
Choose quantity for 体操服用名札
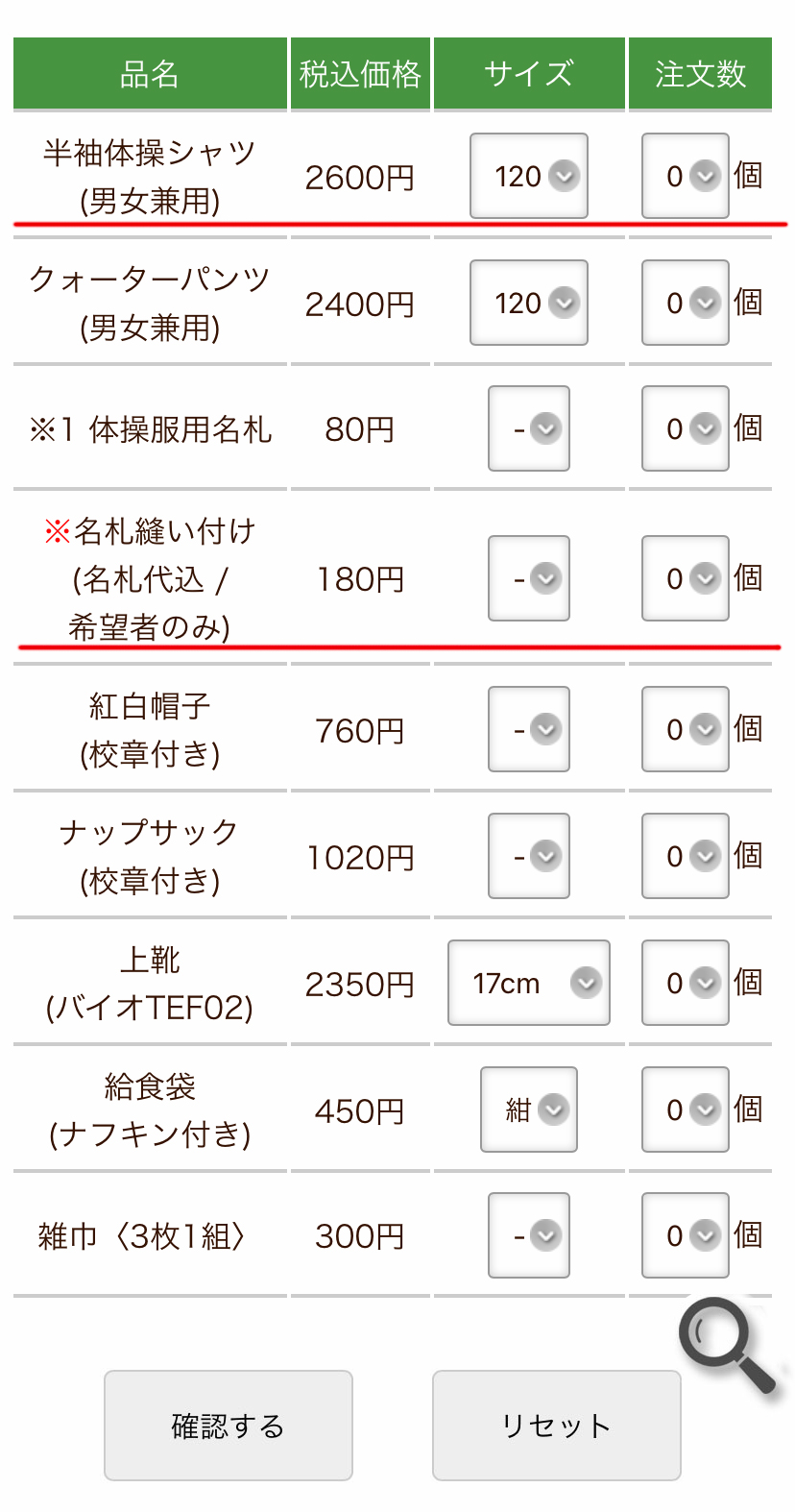pyautogui.click(x=686, y=428)
